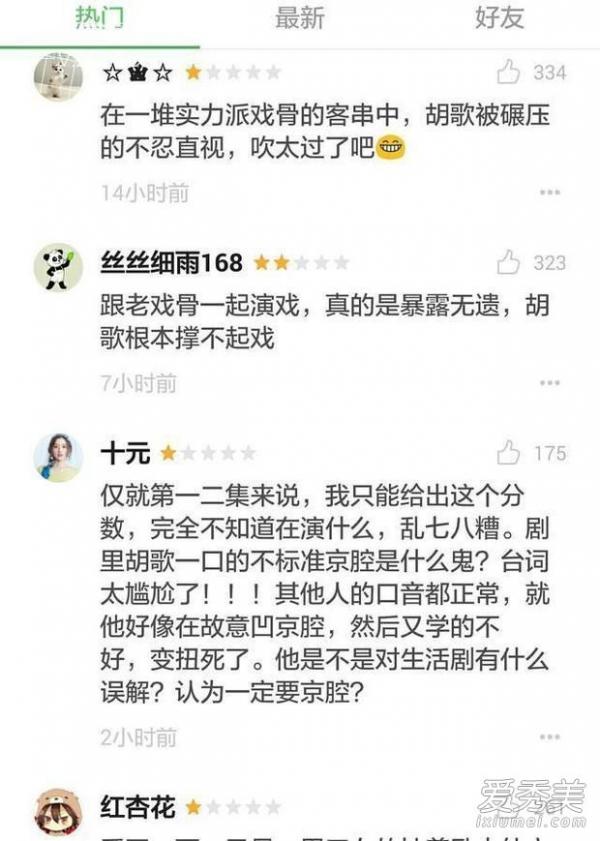Open 丝丝细雨168's profile avatar

[58, 267]
